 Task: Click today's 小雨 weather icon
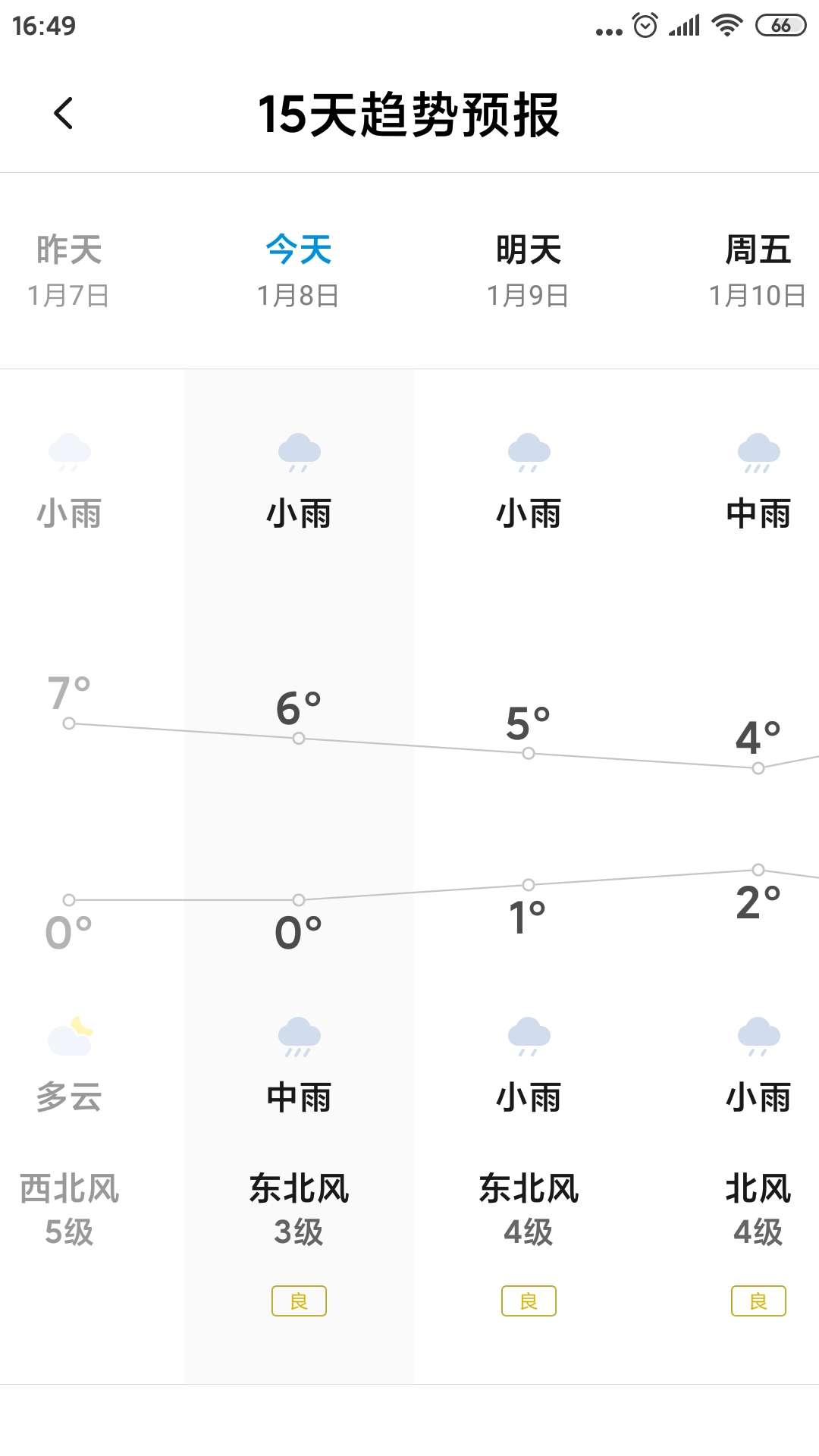tap(300, 453)
